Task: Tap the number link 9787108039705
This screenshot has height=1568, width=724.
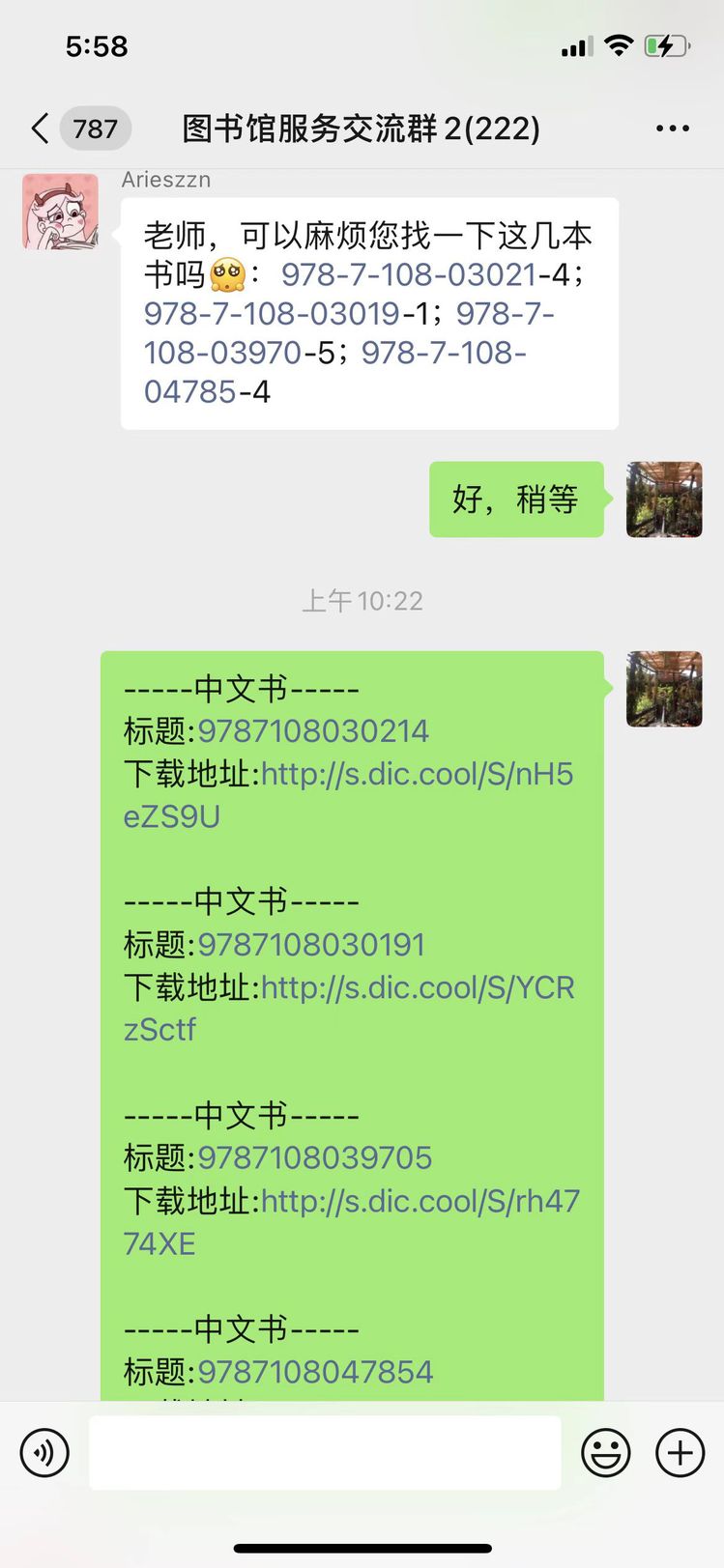Action: 315,1158
